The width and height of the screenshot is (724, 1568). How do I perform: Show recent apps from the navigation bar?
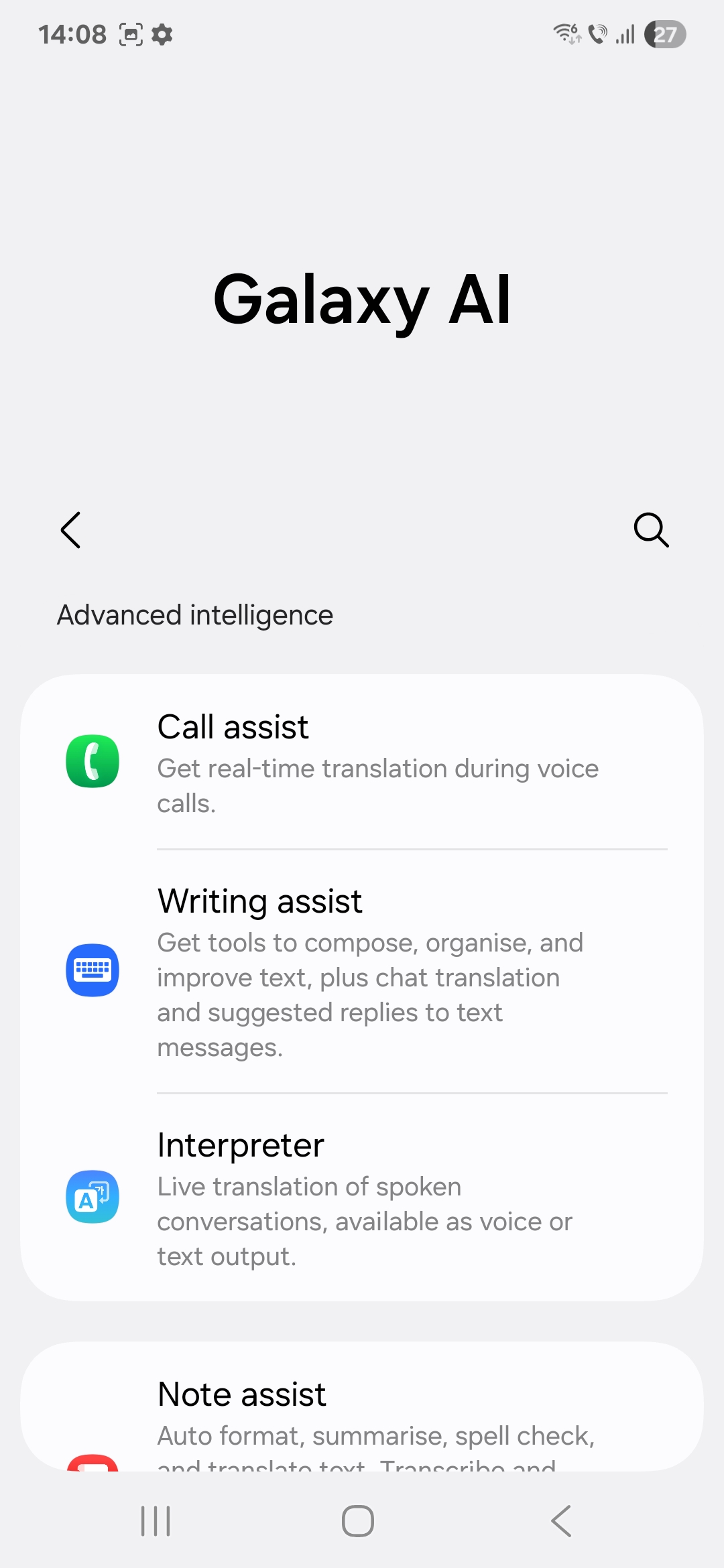pos(156,1521)
